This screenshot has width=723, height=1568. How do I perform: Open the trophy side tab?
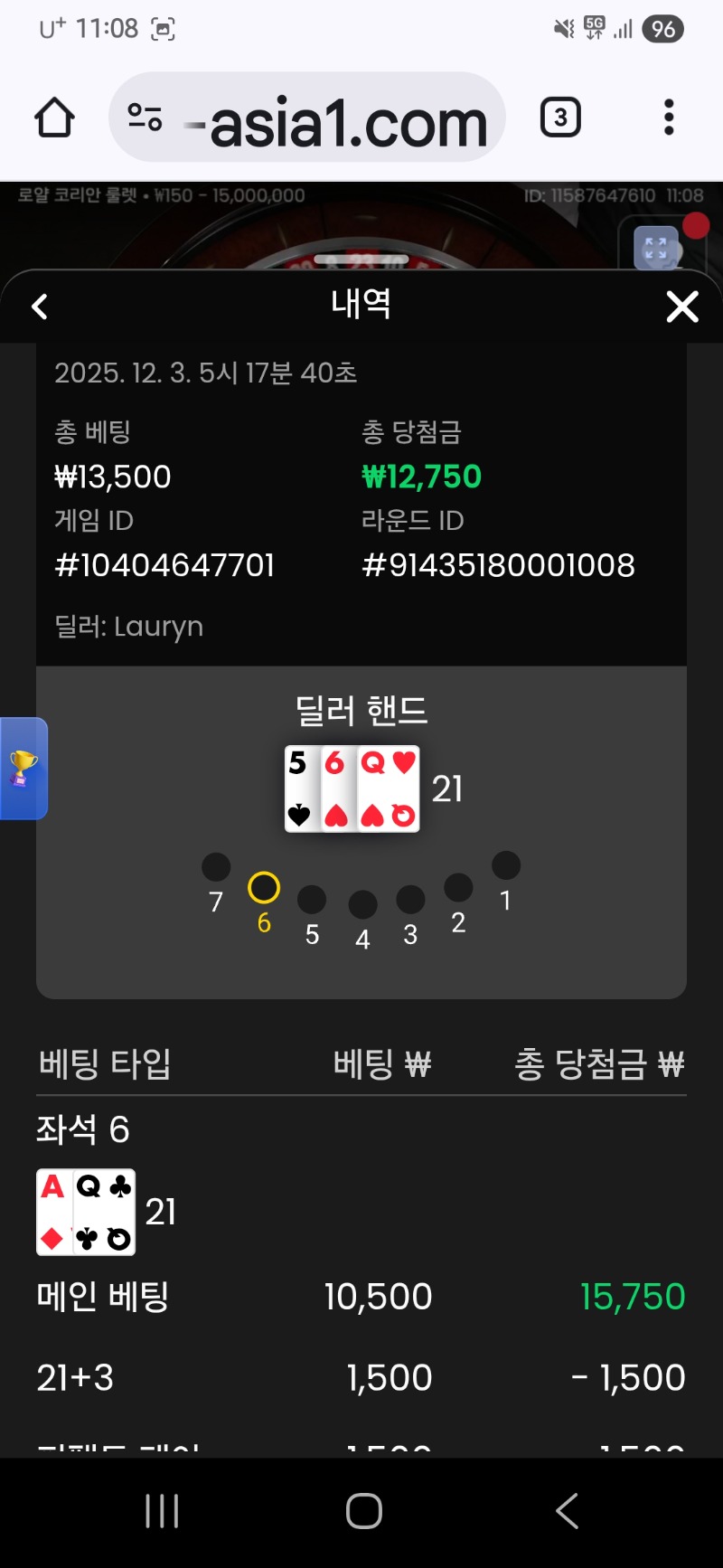[23, 769]
